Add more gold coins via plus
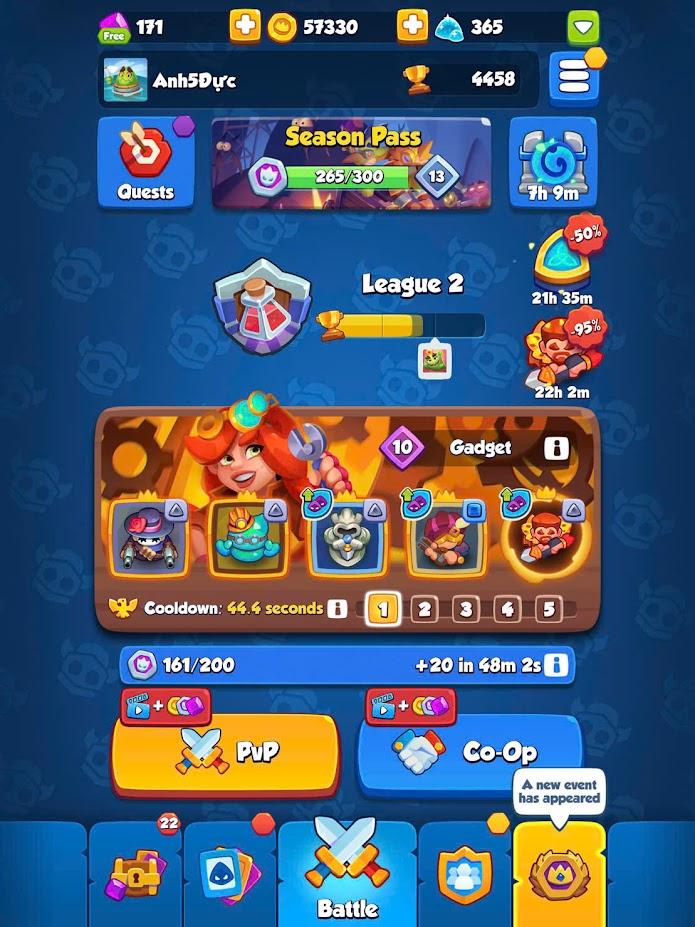The width and height of the screenshot is (695, 927). [x=245, y=26]
